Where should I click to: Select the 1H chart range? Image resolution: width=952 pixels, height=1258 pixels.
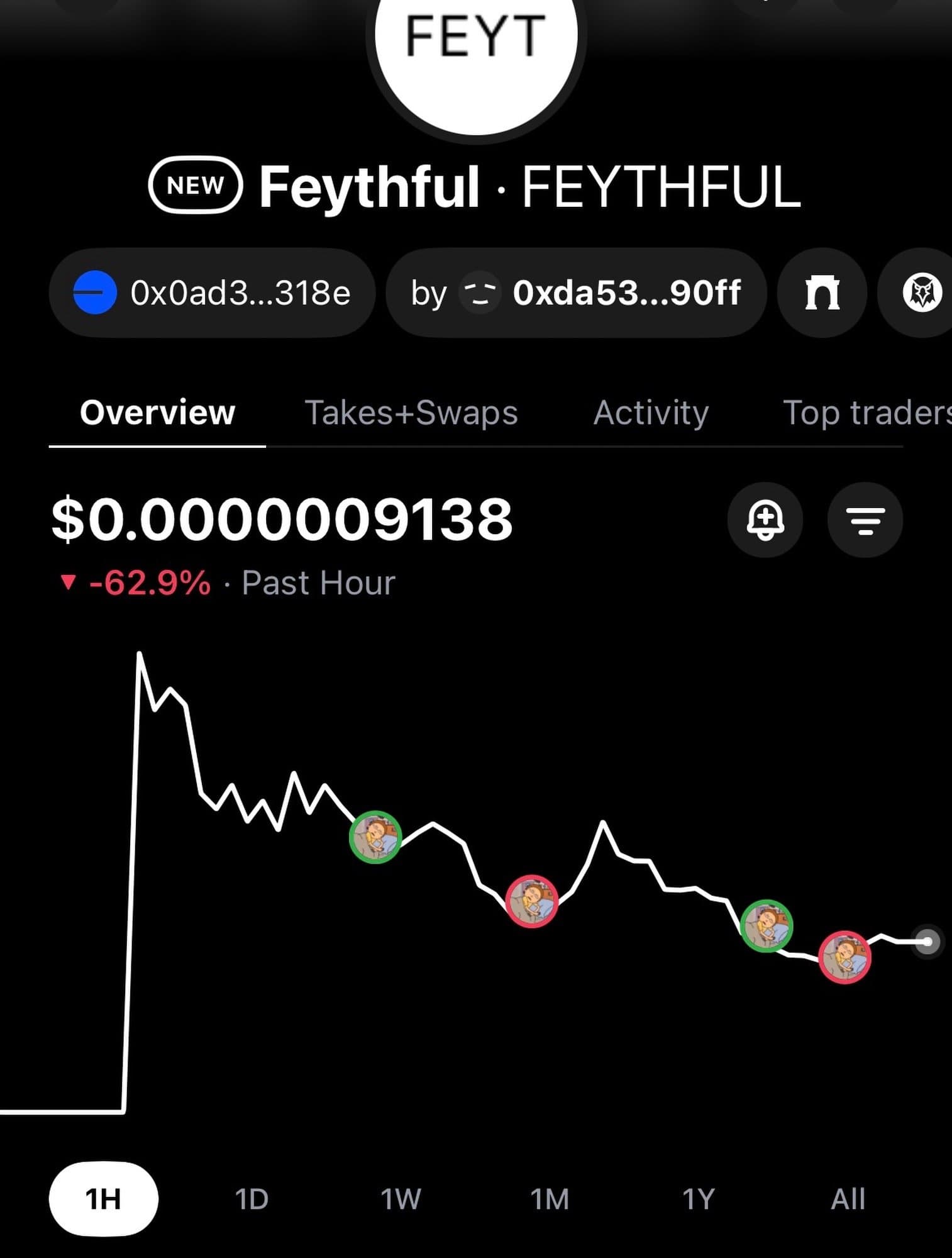coord(103,1199)
